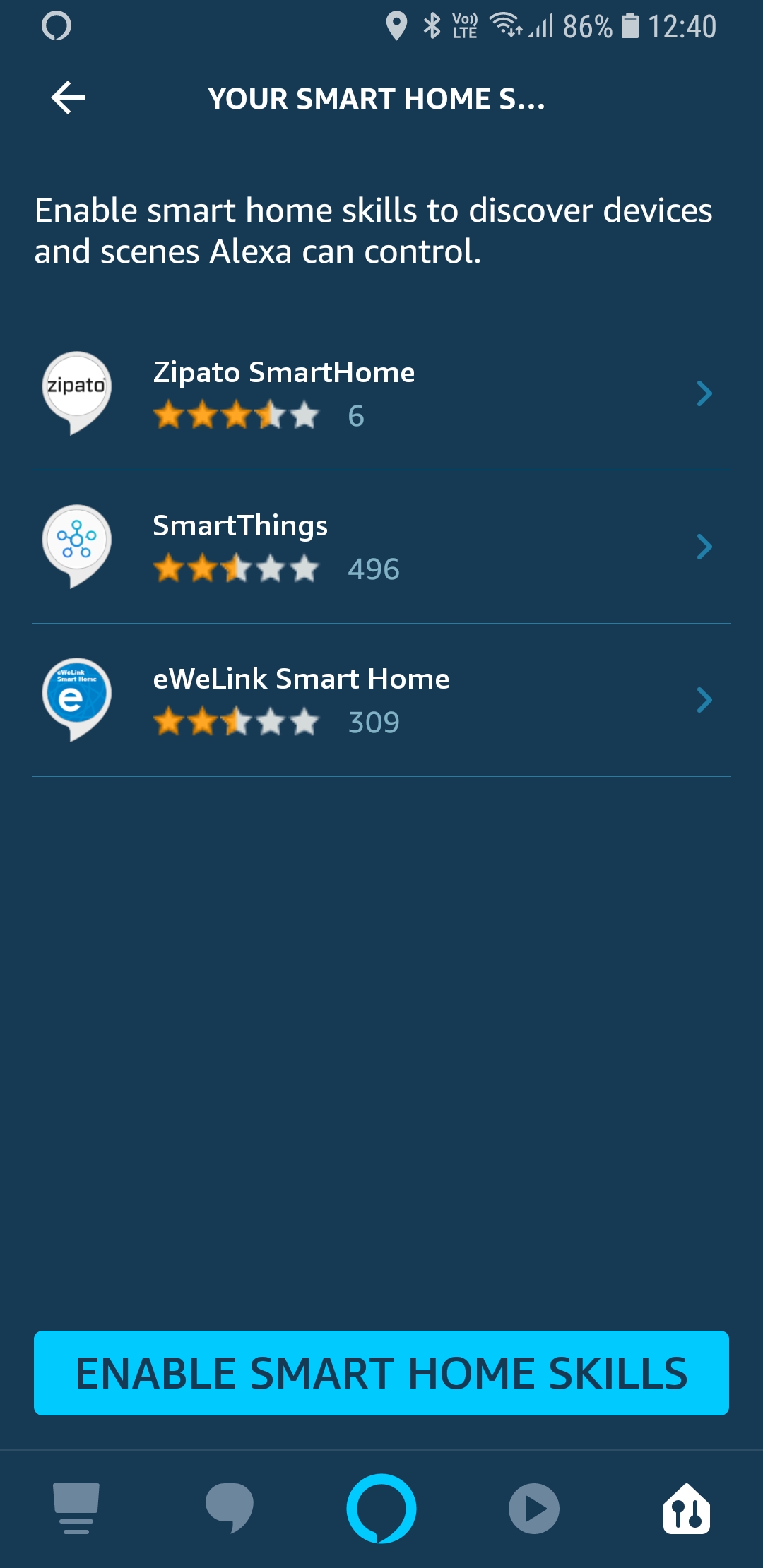Open the eWeLink Smart Home skill

click(x=381, y=699)
